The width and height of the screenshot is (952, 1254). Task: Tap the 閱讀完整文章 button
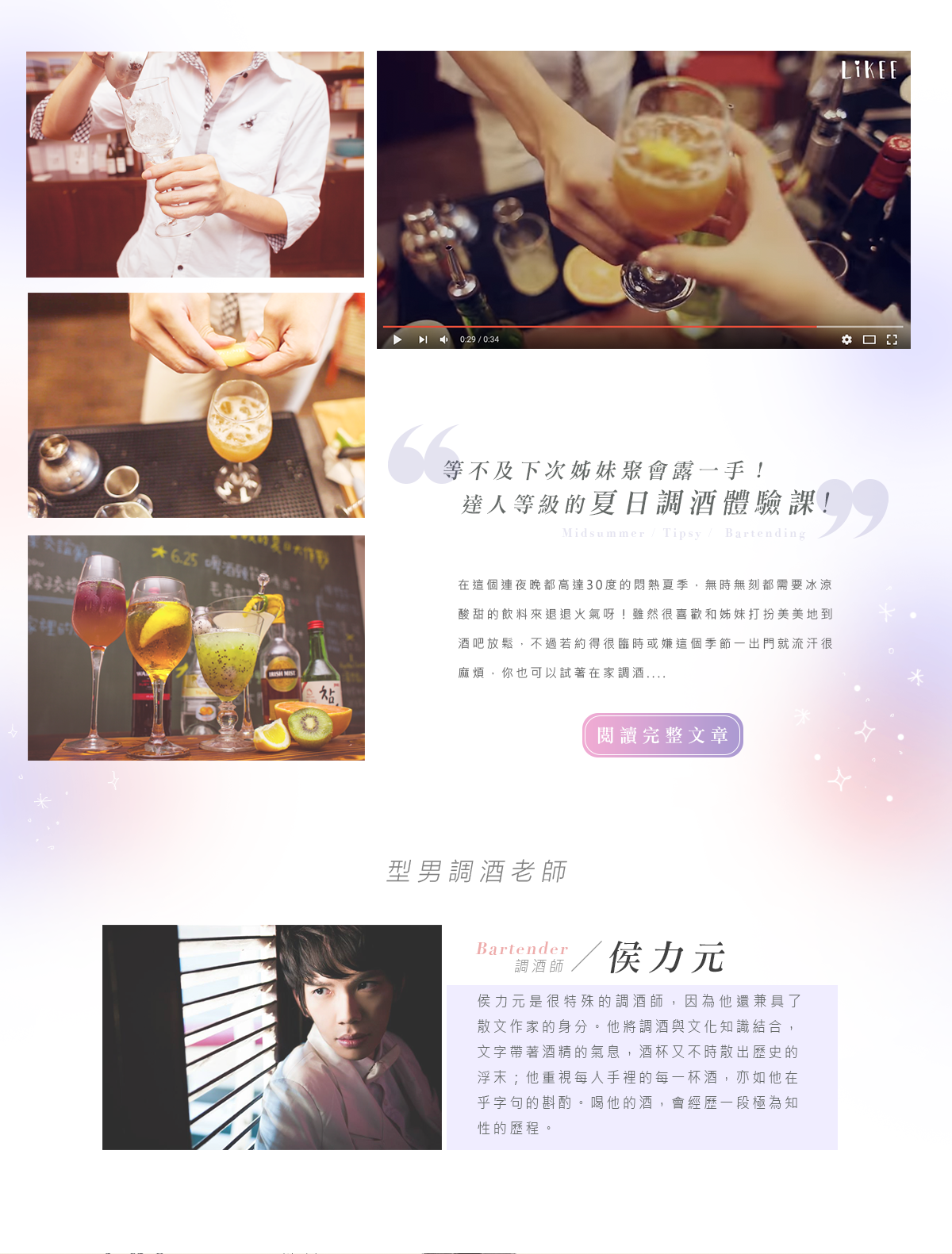click(x=662, y=735)
